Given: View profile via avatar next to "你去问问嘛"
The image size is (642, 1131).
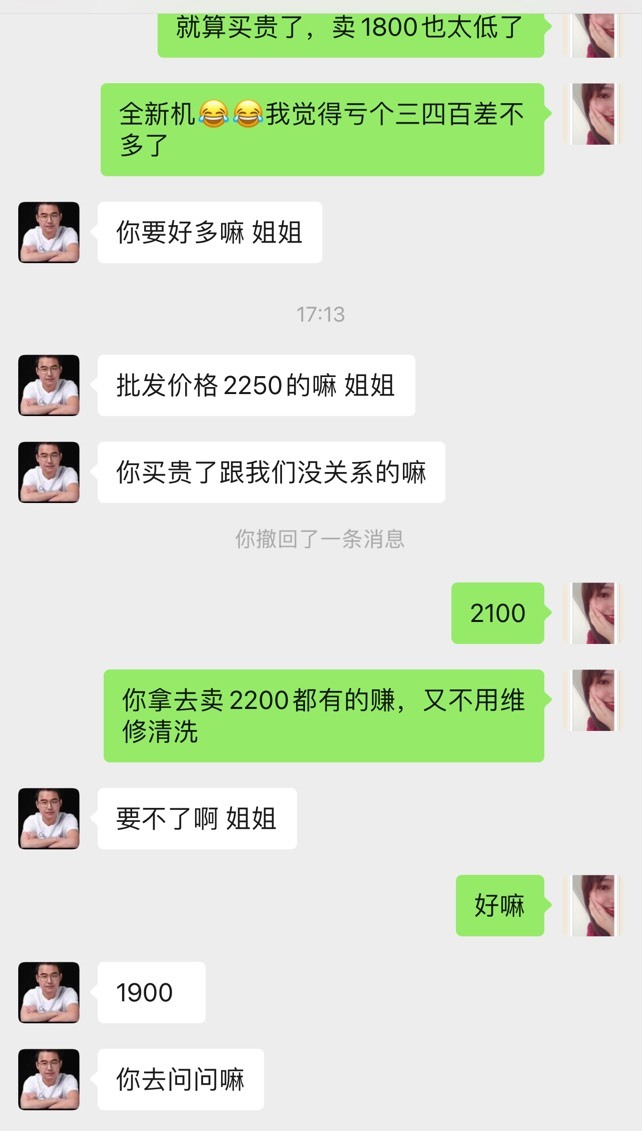Looking at the screenshot, I should 49,1080.
